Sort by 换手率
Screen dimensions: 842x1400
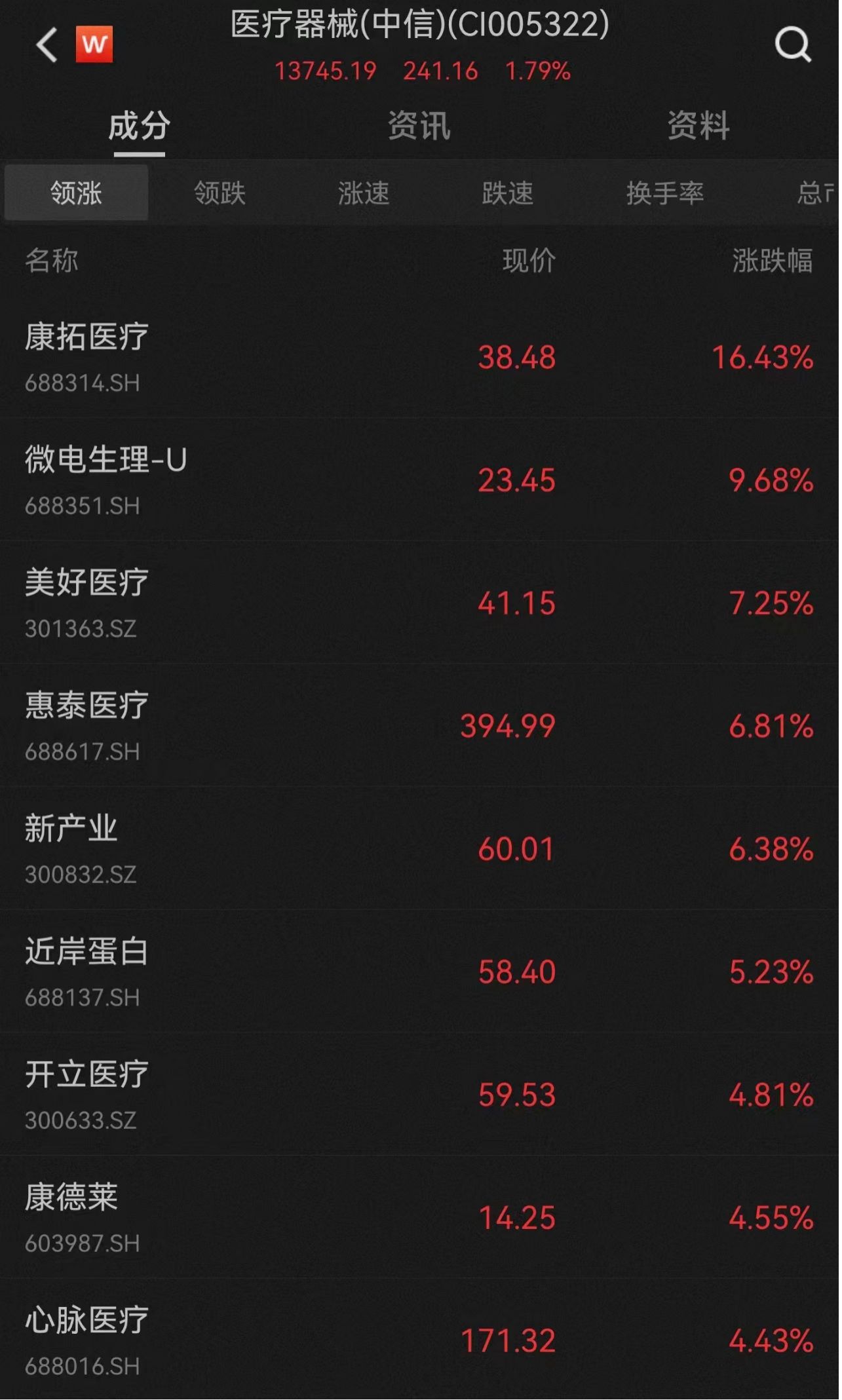coord(664,193)
